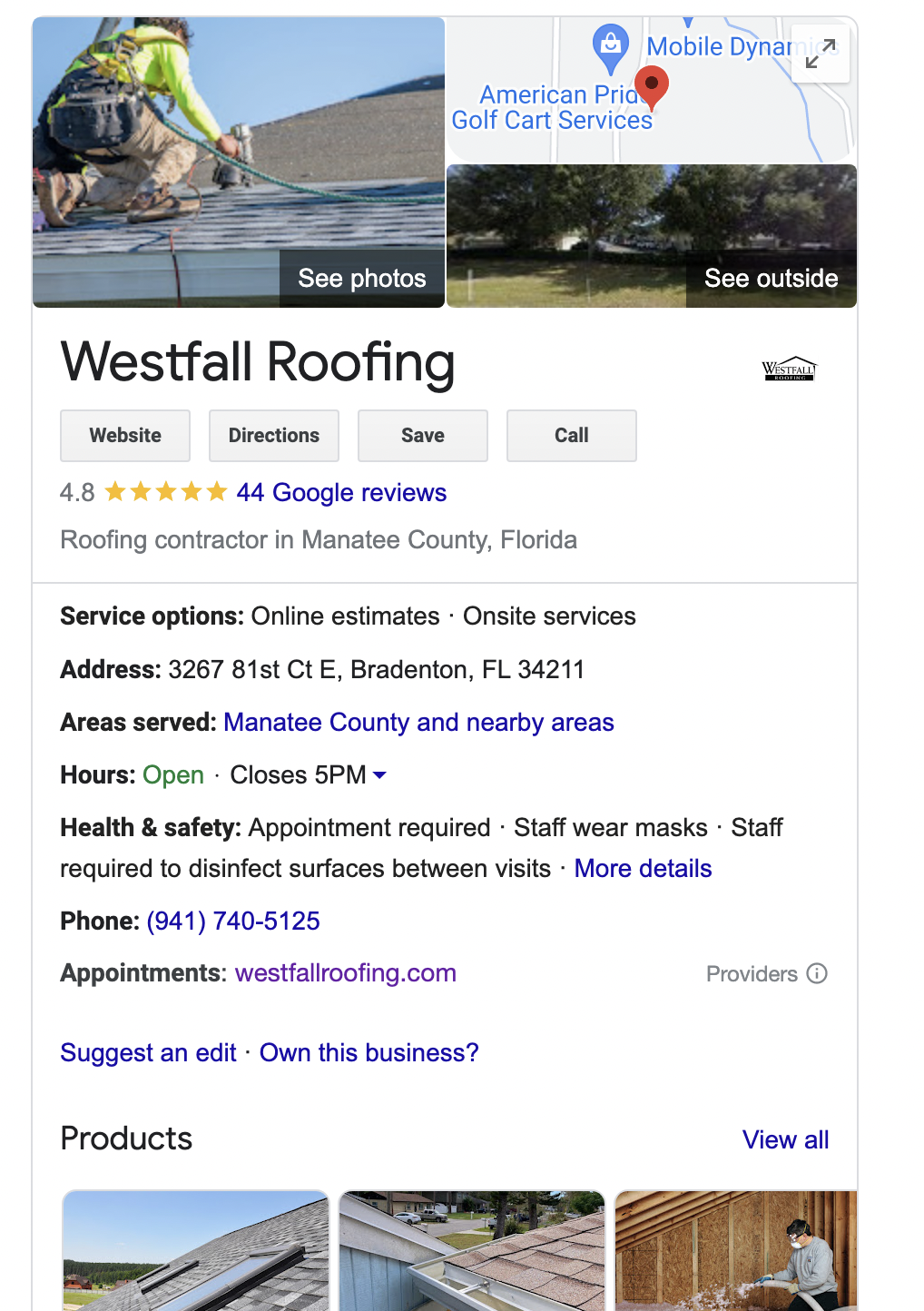Screen dimensions: 924x1311
Task: Select Suggest an edit
Action: click(148, 1053)
